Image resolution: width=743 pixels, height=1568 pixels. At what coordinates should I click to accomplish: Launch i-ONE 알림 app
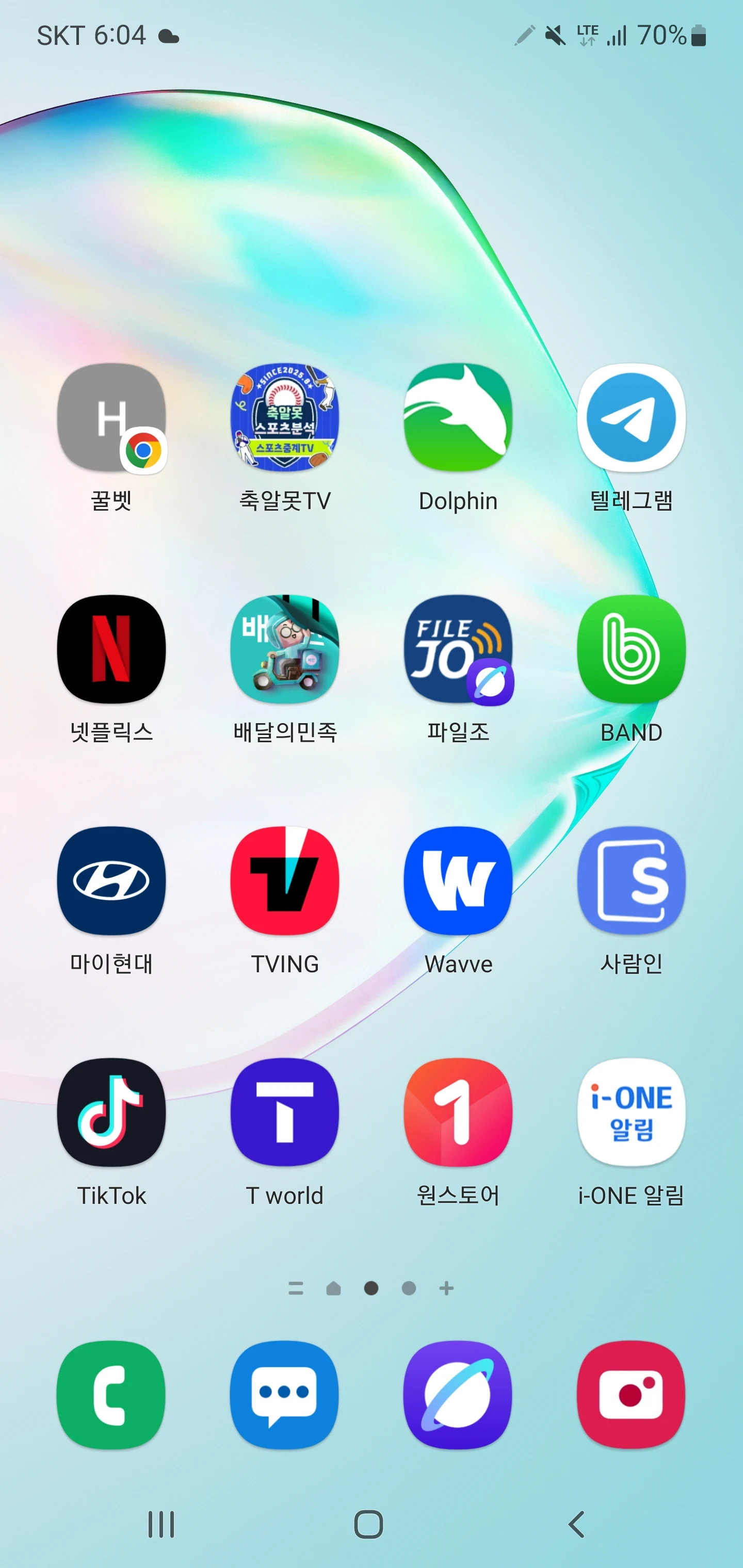631,1112
